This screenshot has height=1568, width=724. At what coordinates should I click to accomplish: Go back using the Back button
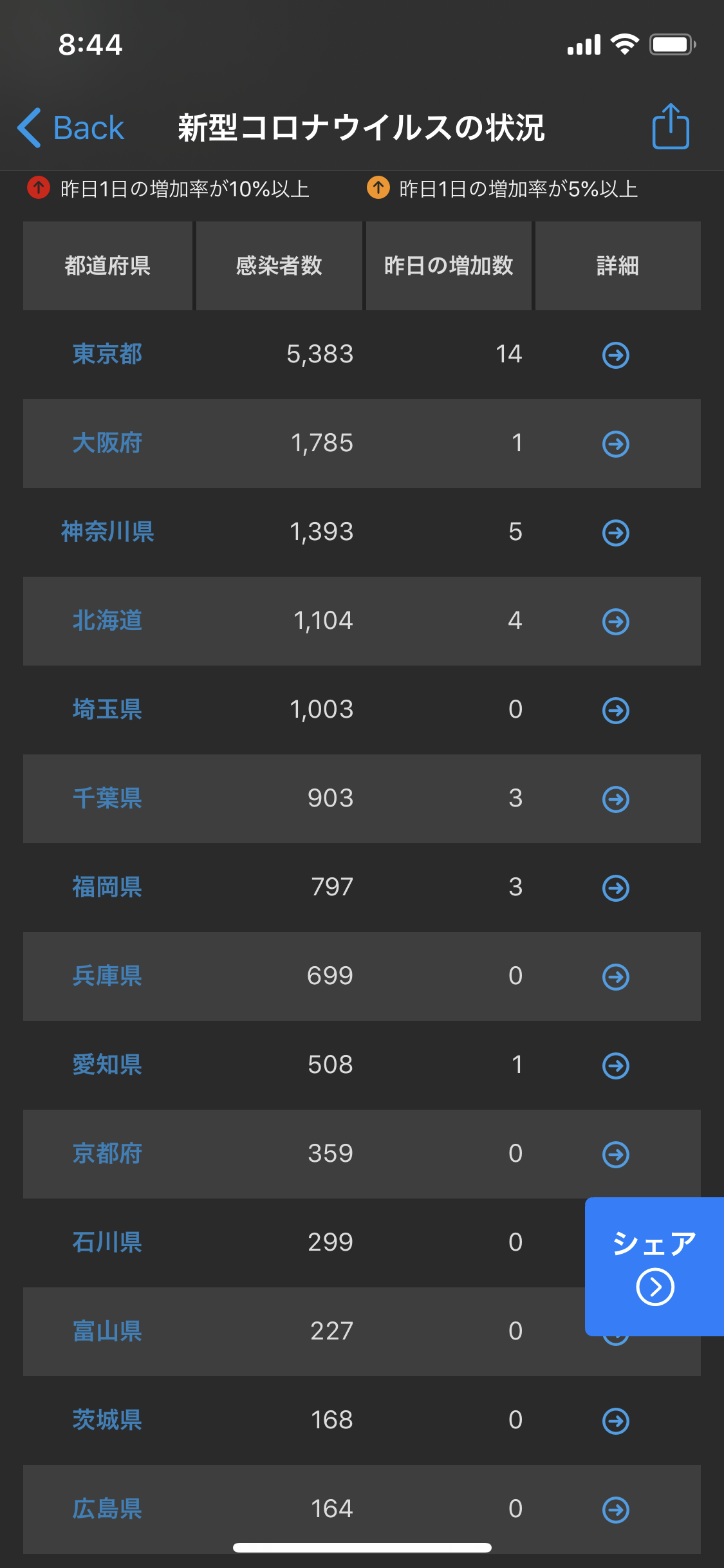click(x=70, y=127)
